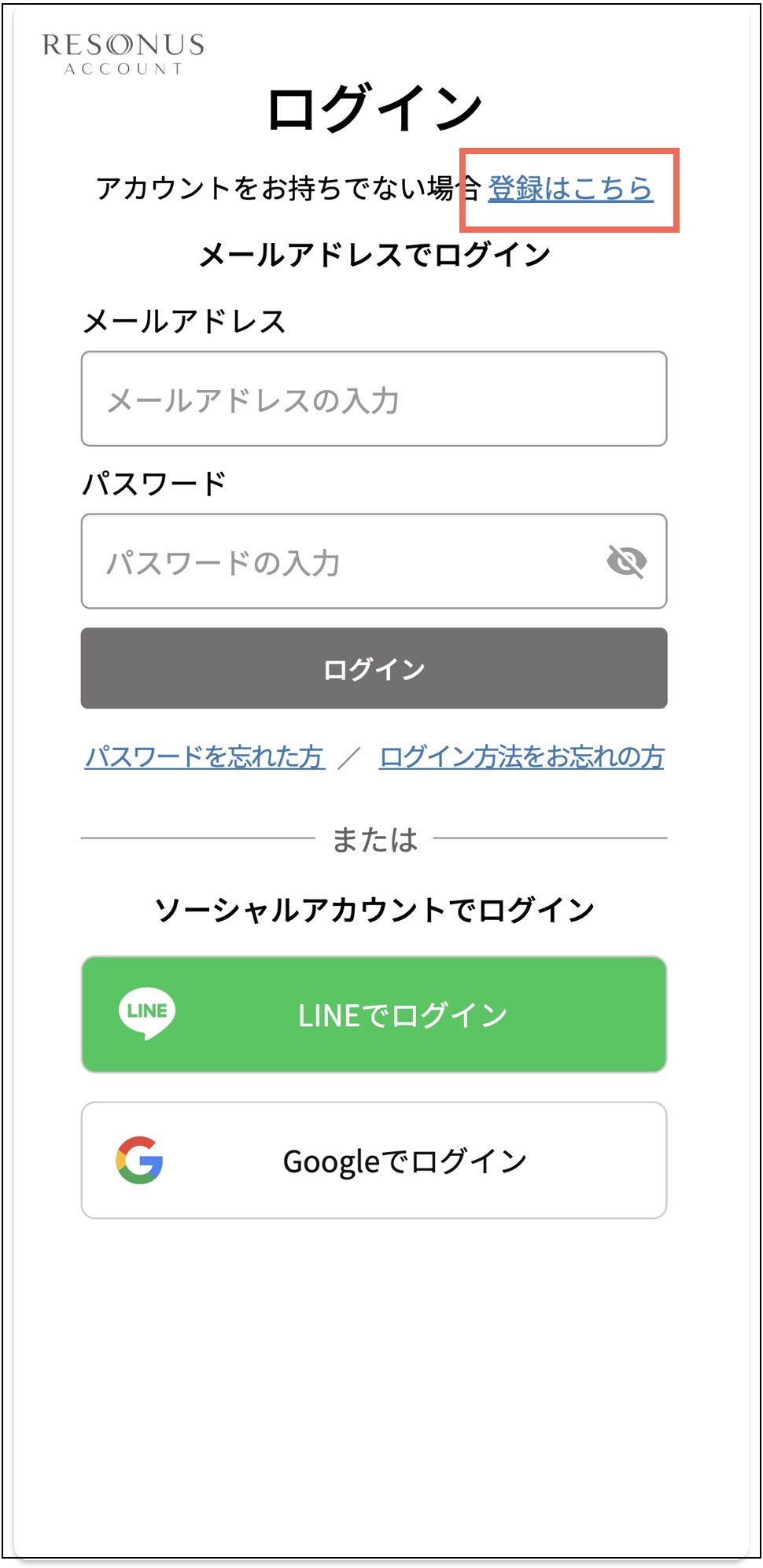Open the ログイン方法をお忘れの方 link
Viewport: 763px width, 1568px height.
point(522,756)
